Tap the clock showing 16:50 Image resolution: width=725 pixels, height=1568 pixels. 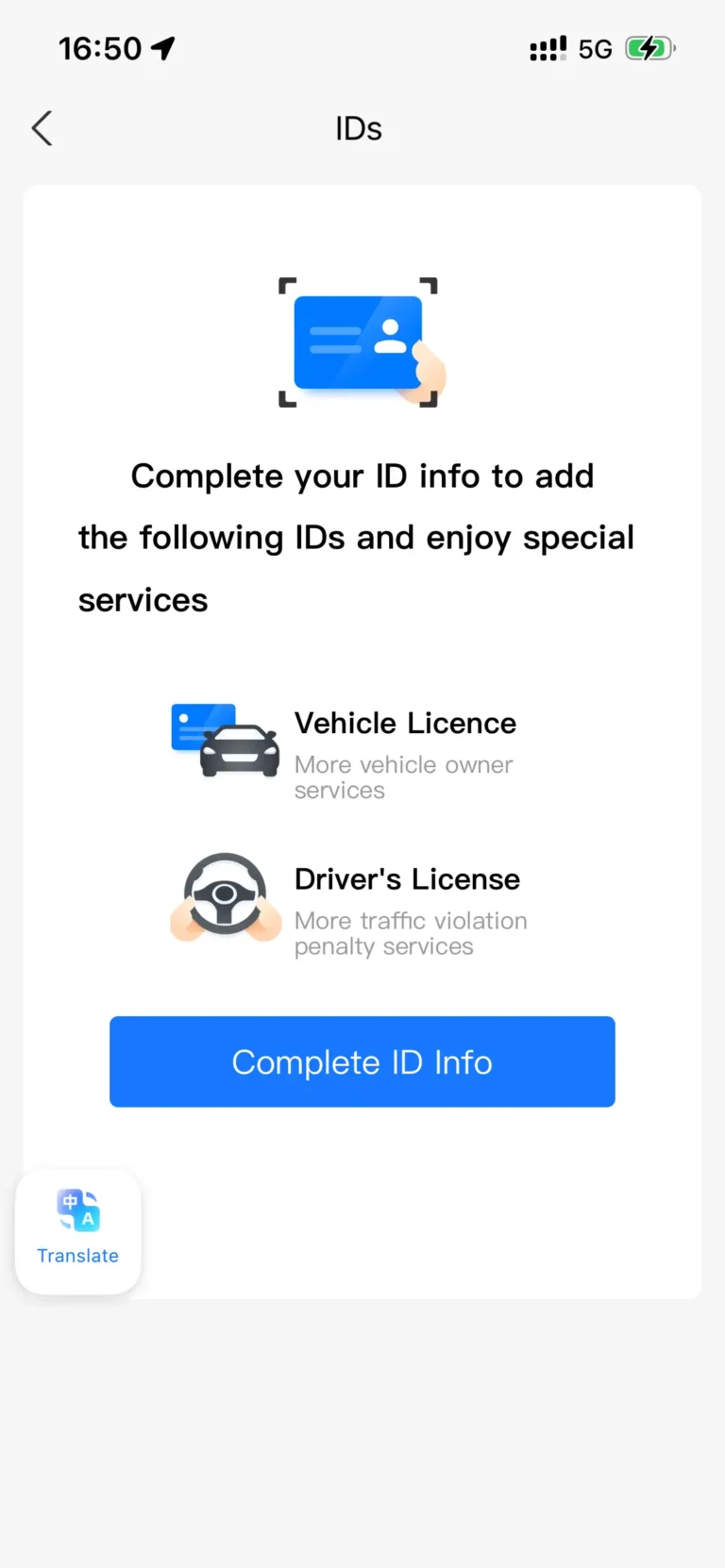point(100,47)
